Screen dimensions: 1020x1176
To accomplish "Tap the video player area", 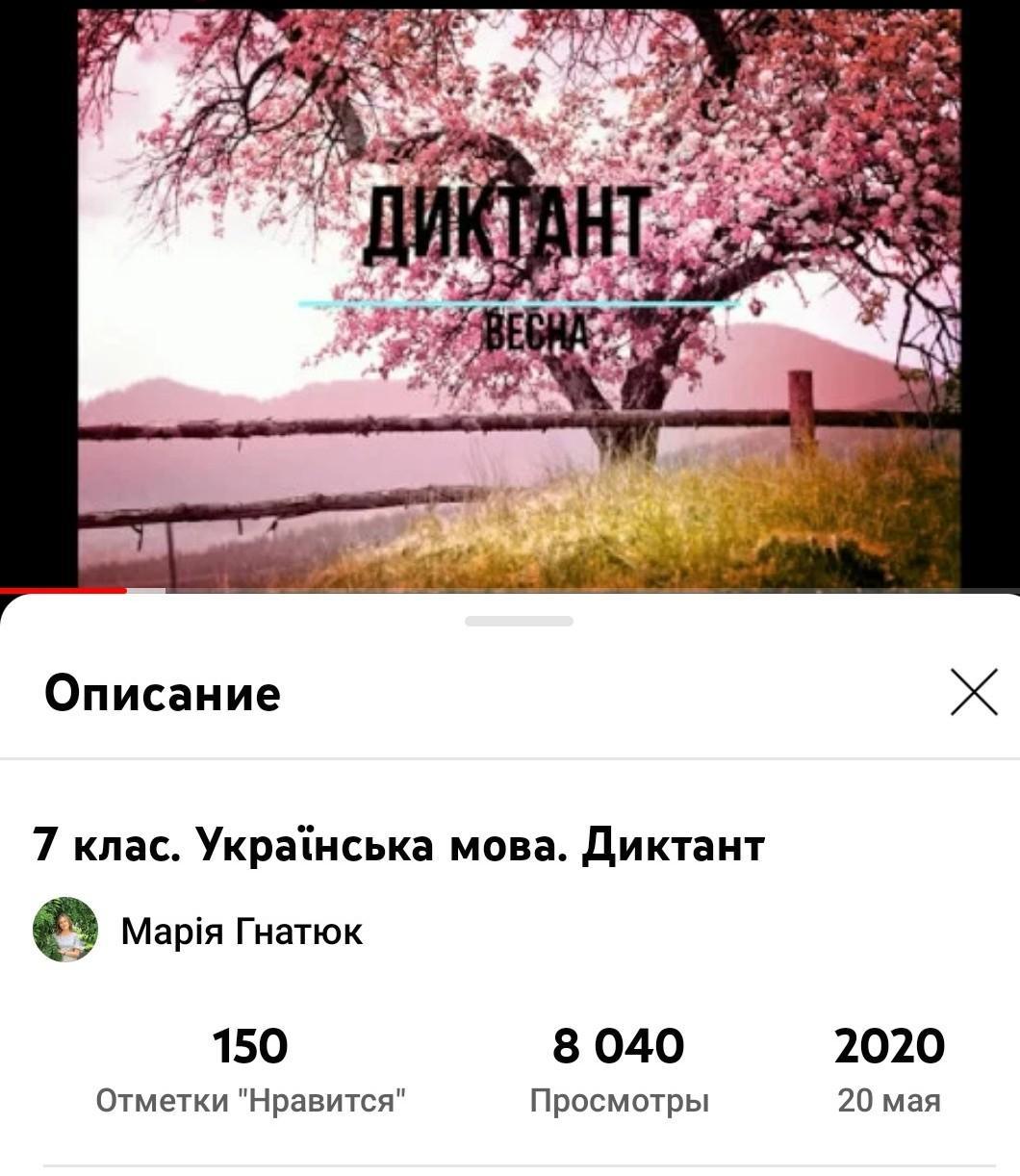I will click(510, 294).
